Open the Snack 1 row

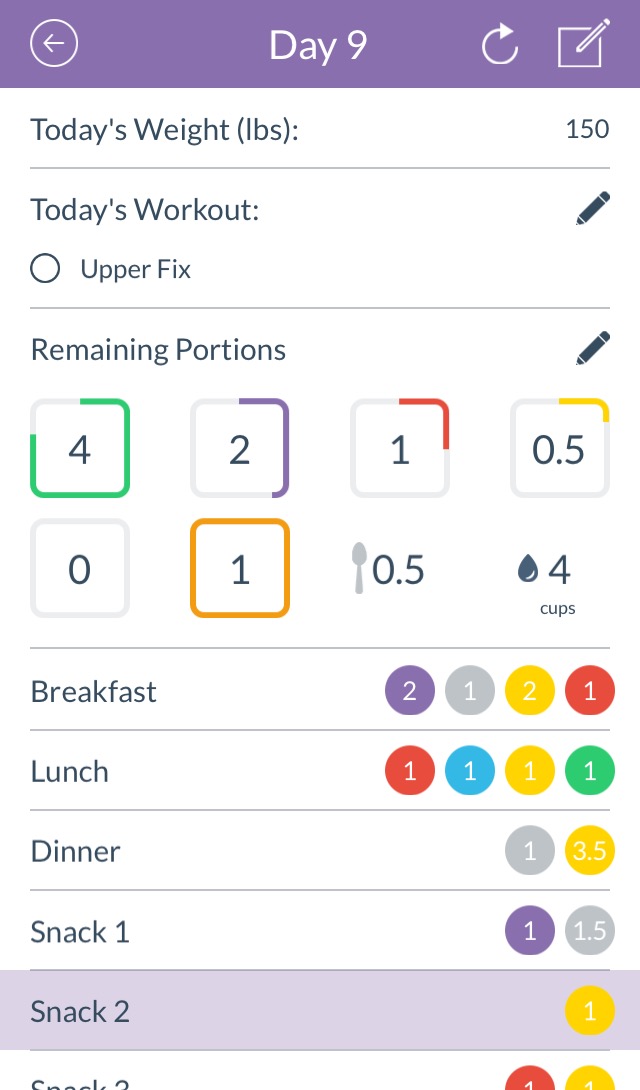pyautogui.click(x=320, y=930)
